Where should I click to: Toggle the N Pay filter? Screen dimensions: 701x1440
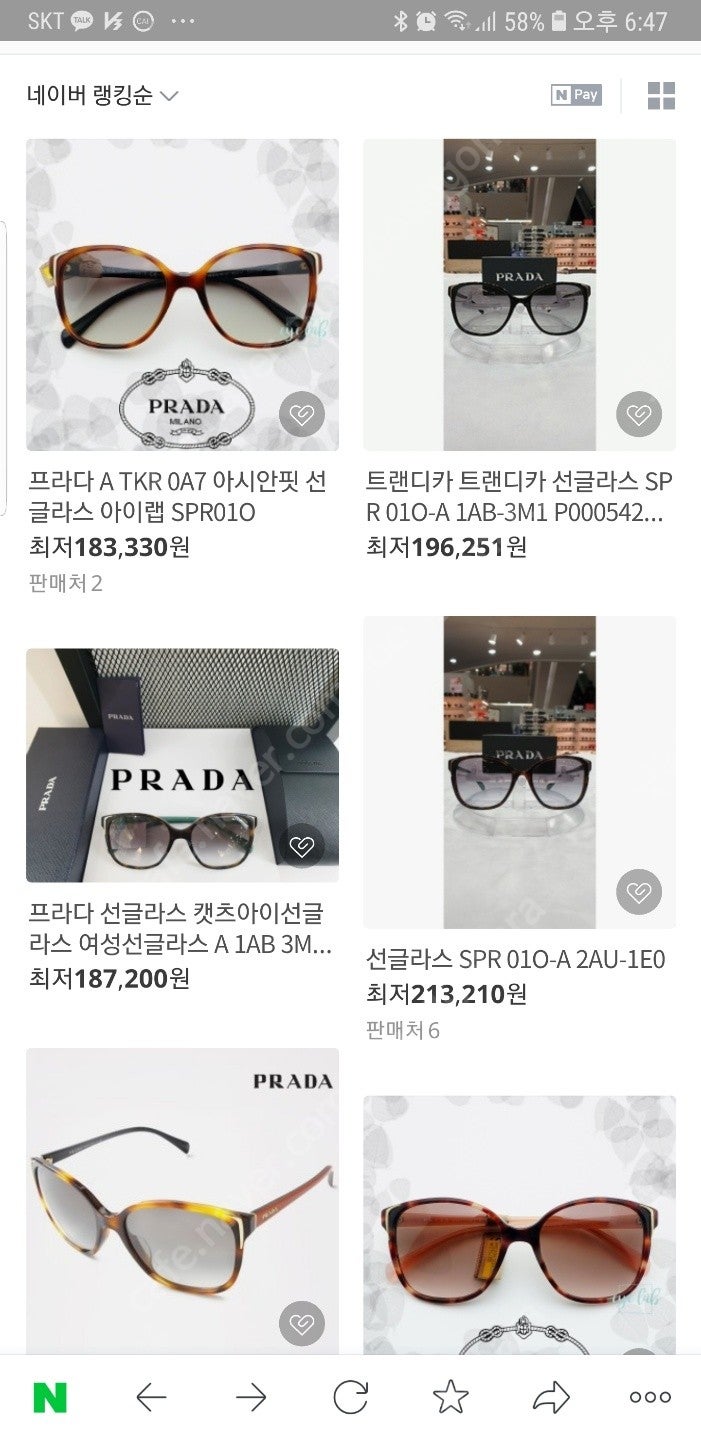pos(576,95)
